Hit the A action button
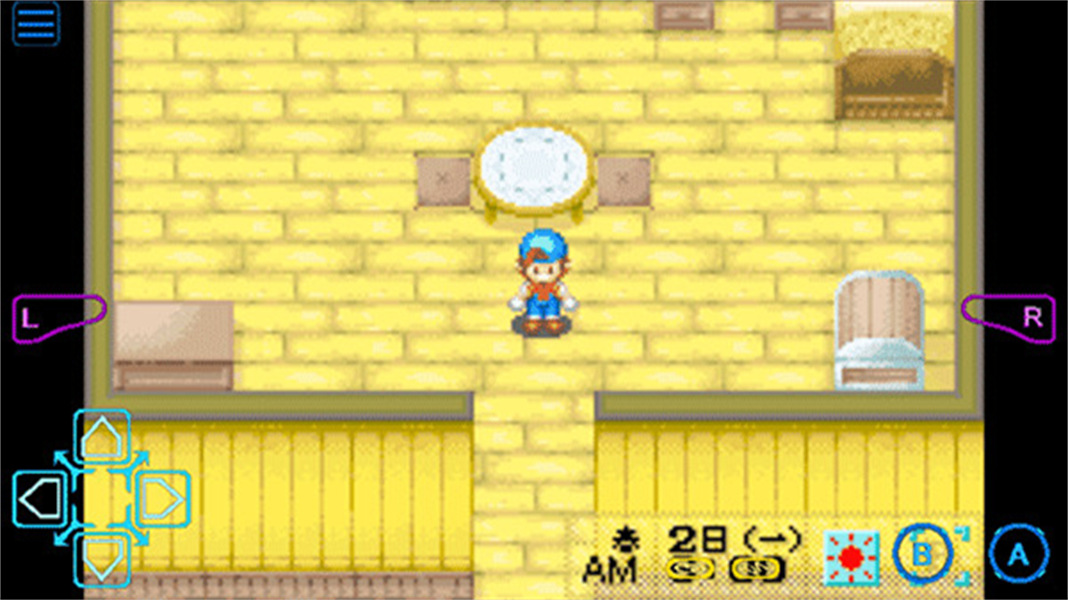This screenshot has width=1068, height=600. pos(1018,554)
